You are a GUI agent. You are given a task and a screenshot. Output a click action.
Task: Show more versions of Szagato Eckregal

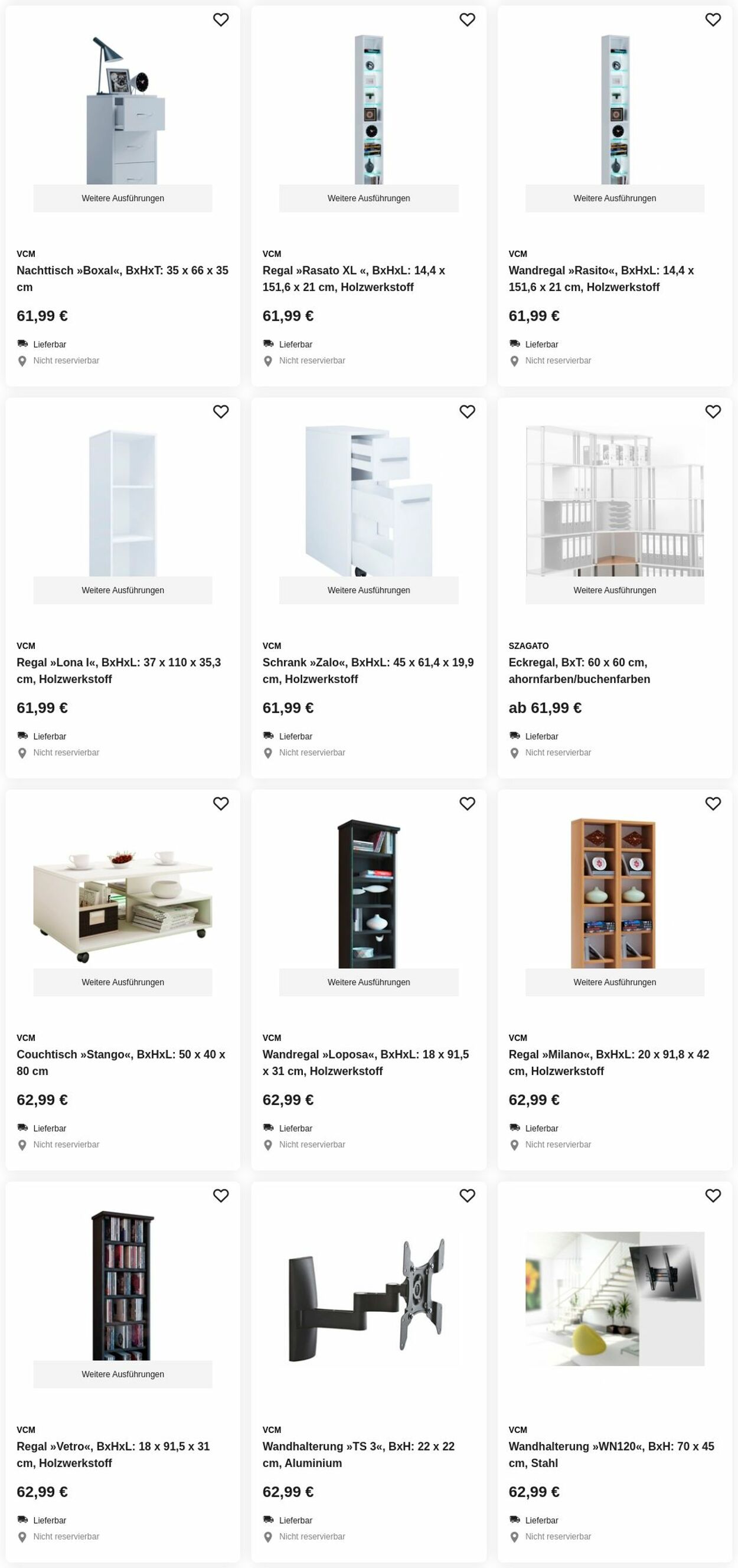[615, 590]
